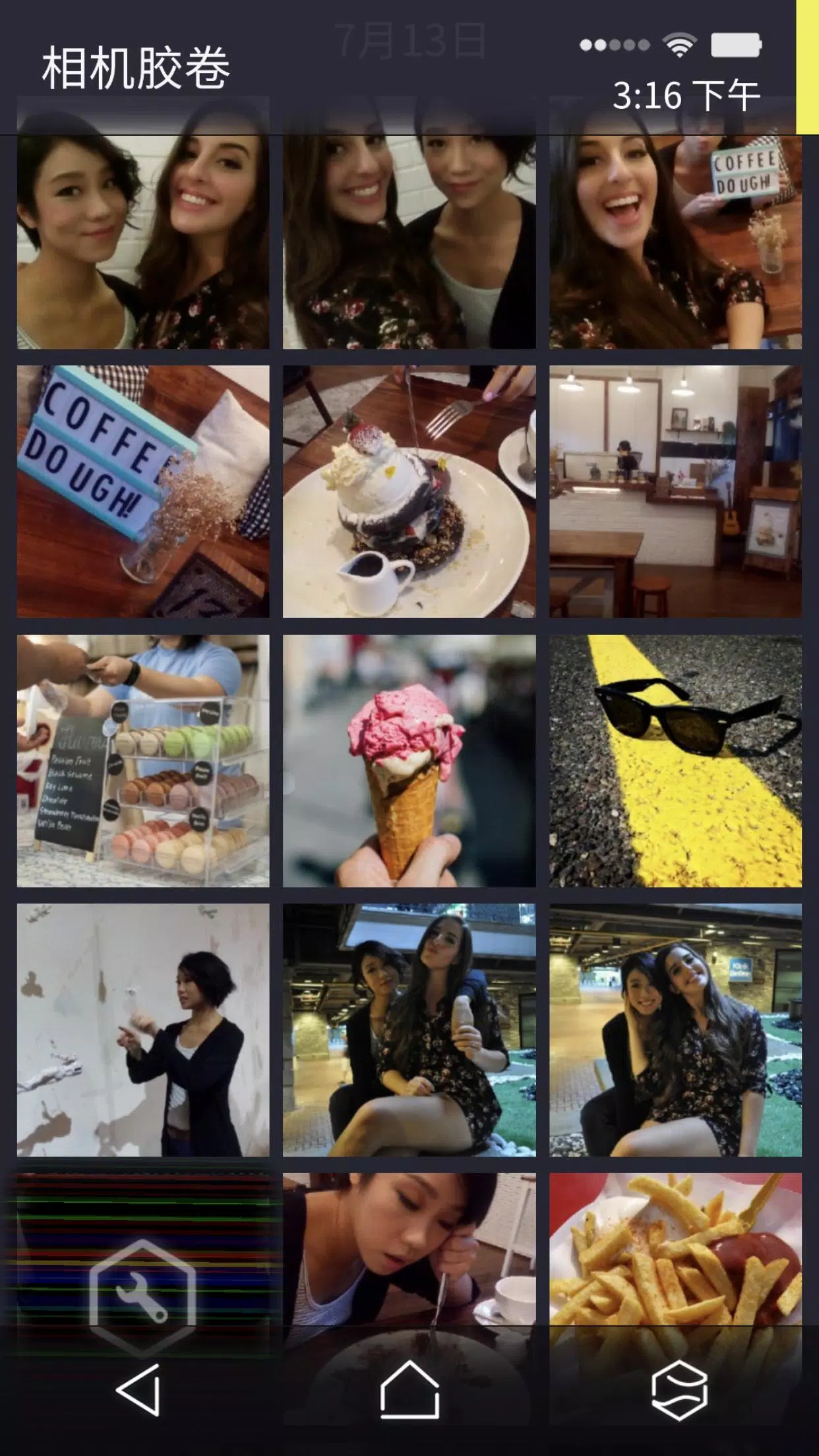The width and height of the screenshot is (819, 1456).
Task: Go back with the triangle back button
Action: click(139, 1389)
